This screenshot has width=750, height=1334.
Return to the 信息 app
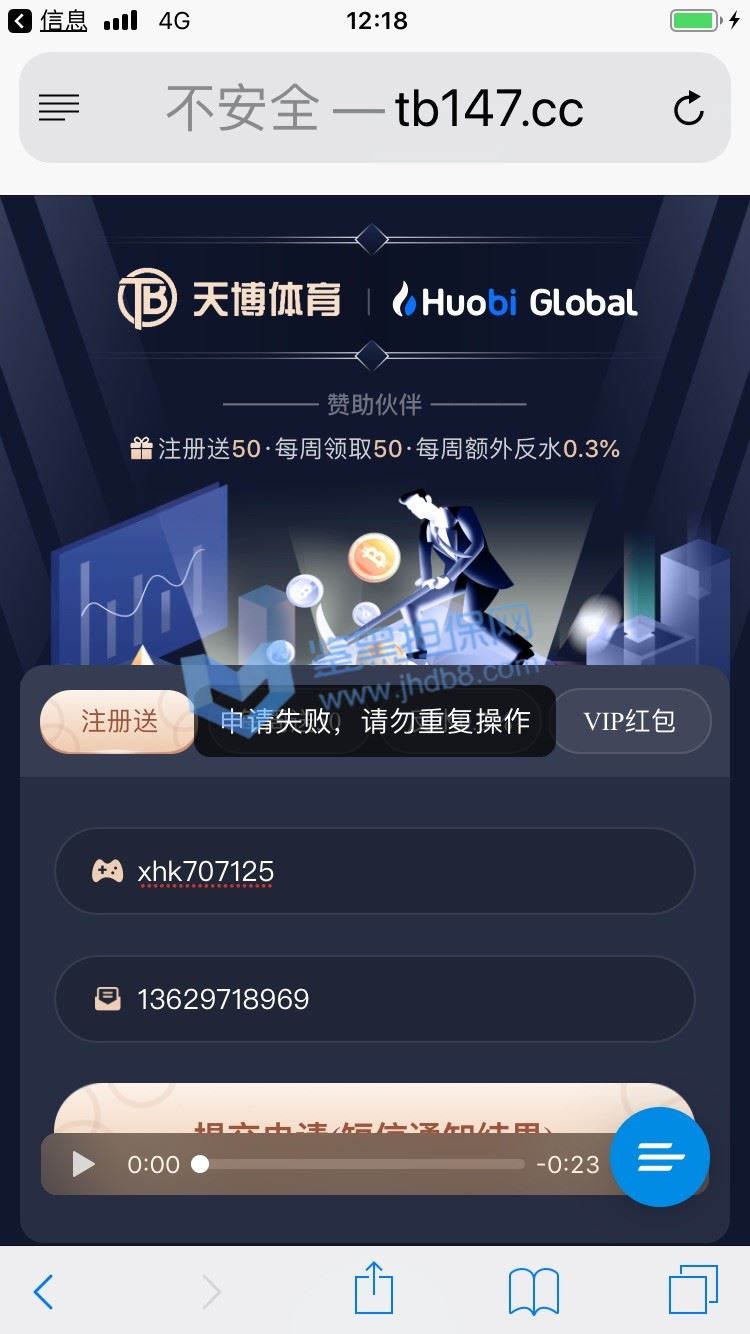(48, 20)
